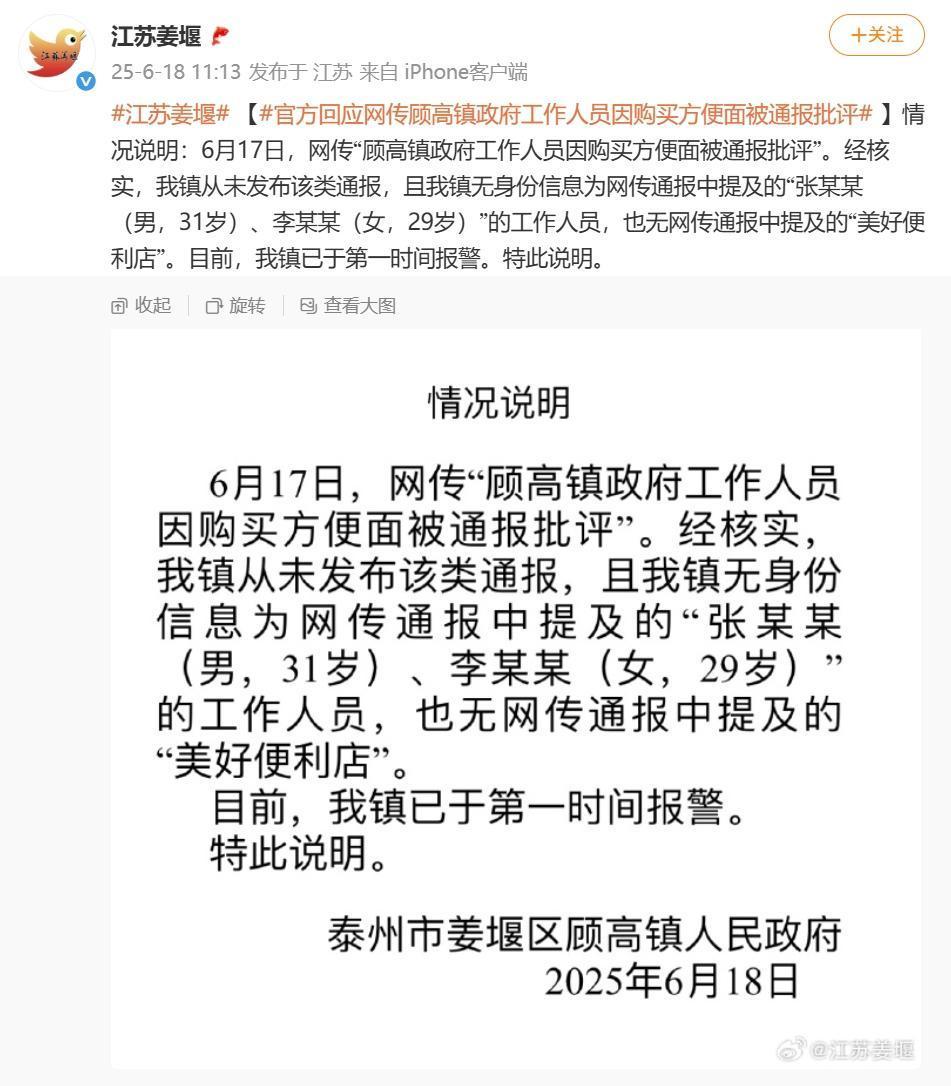Open the #江苏姜堰# hashtag

(171, 113)
